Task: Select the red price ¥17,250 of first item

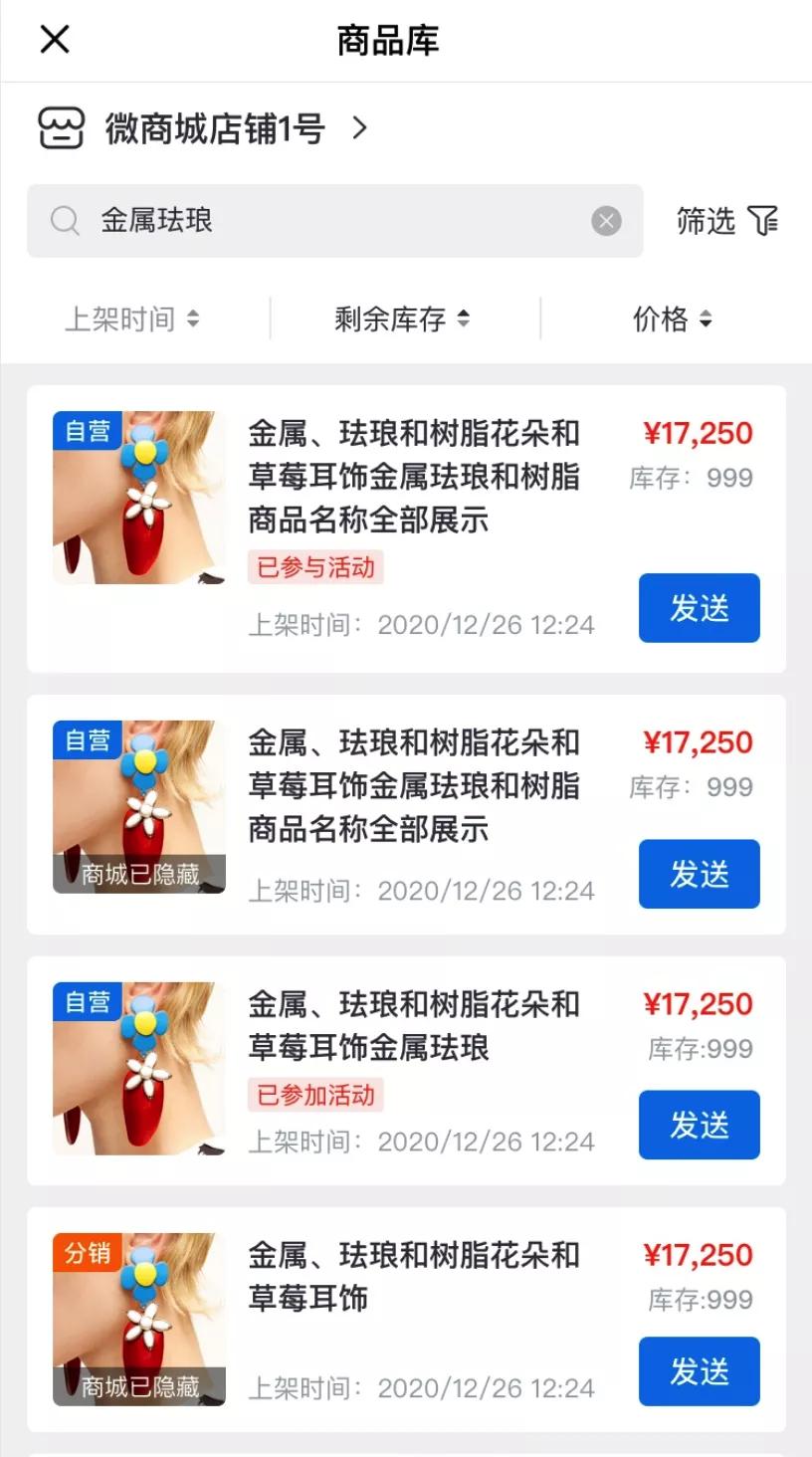Action: tap(698, 434)
